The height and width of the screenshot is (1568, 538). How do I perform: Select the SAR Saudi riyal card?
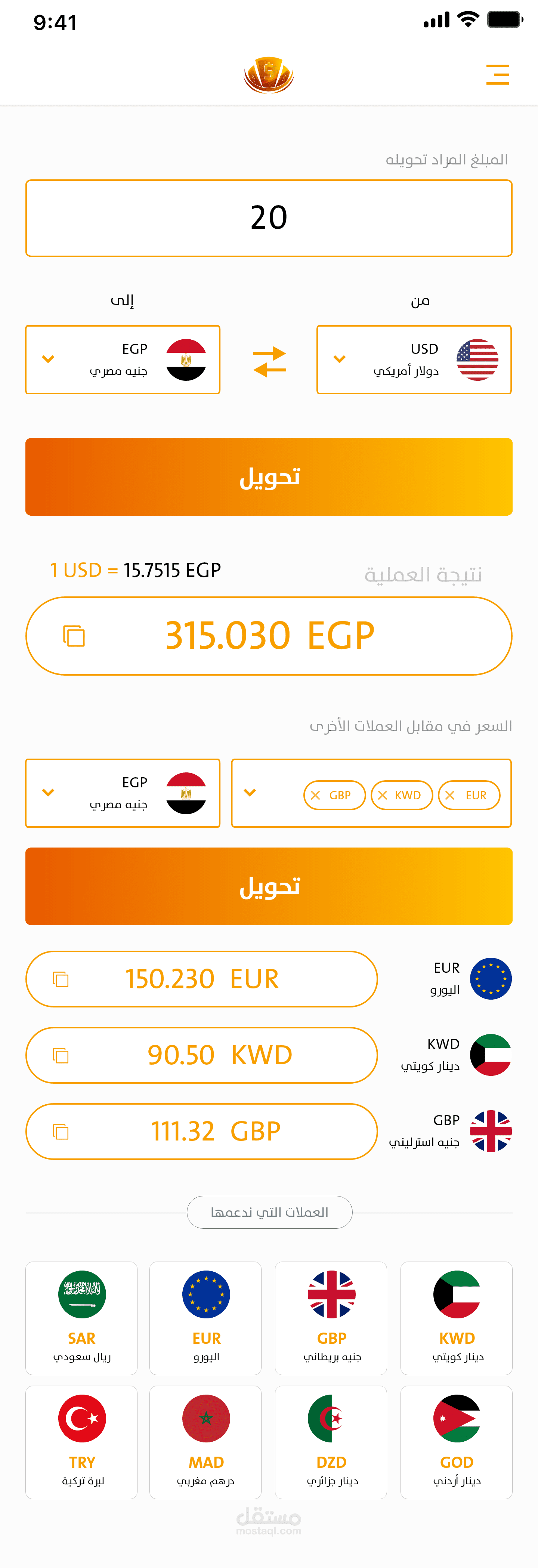[x=81, y=1318]
